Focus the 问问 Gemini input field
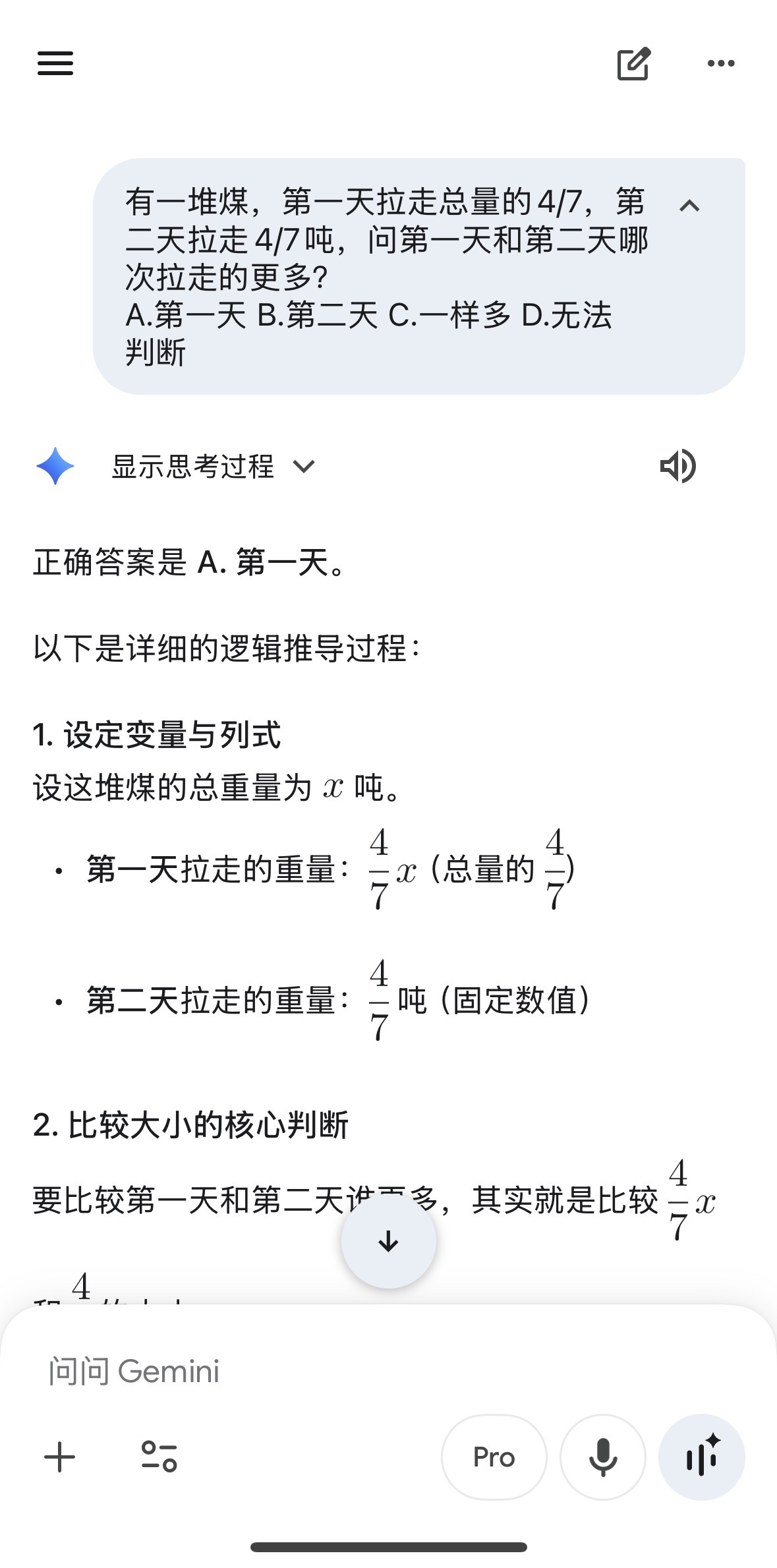The image size is (777, 1568). point(389,1371)
